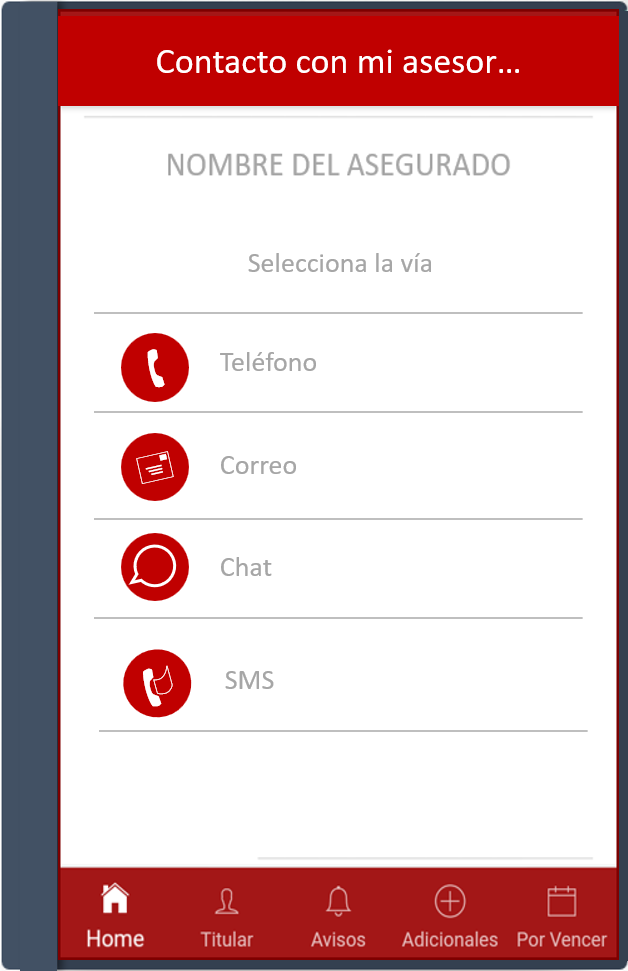Open the Avisos tab

point(338,917)
